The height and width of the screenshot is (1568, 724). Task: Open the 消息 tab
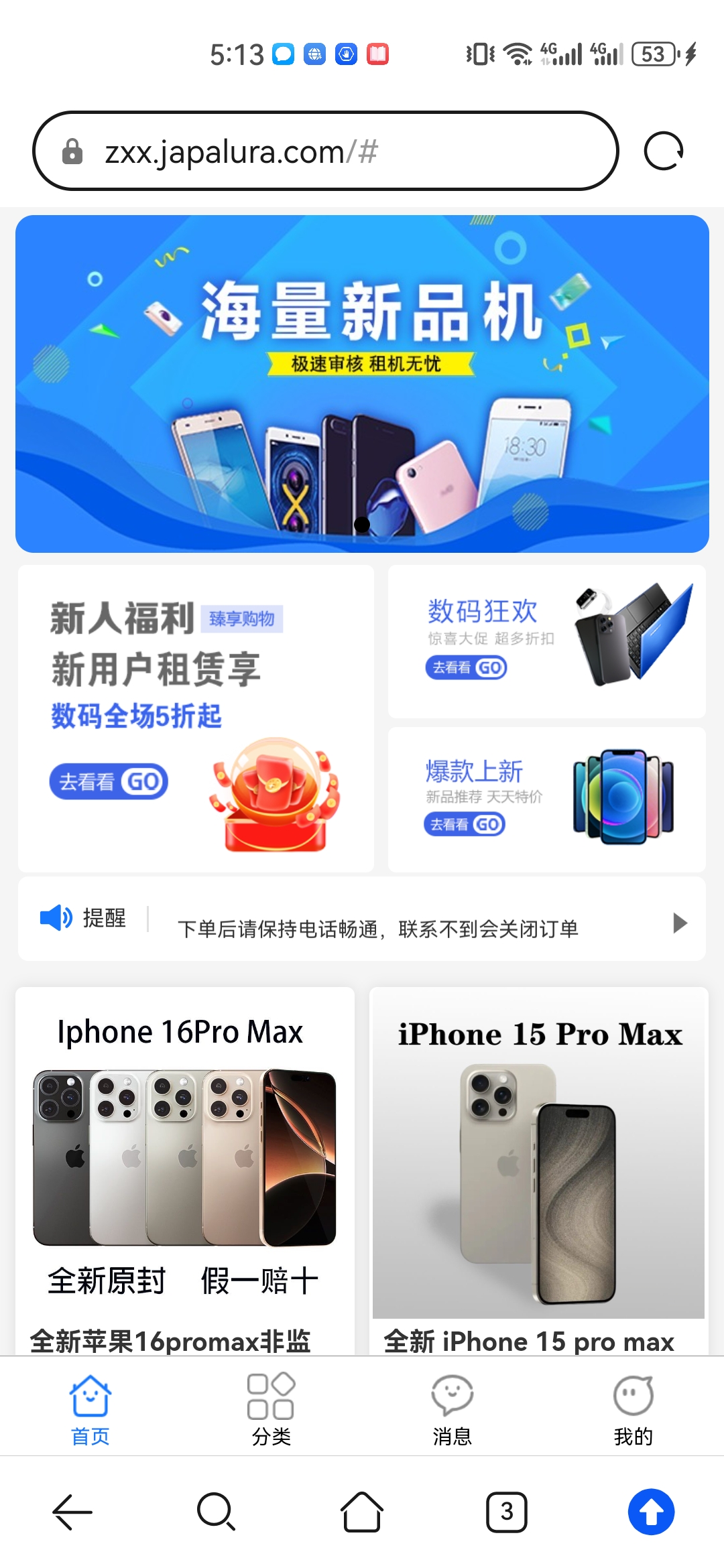pos(452,1407)
